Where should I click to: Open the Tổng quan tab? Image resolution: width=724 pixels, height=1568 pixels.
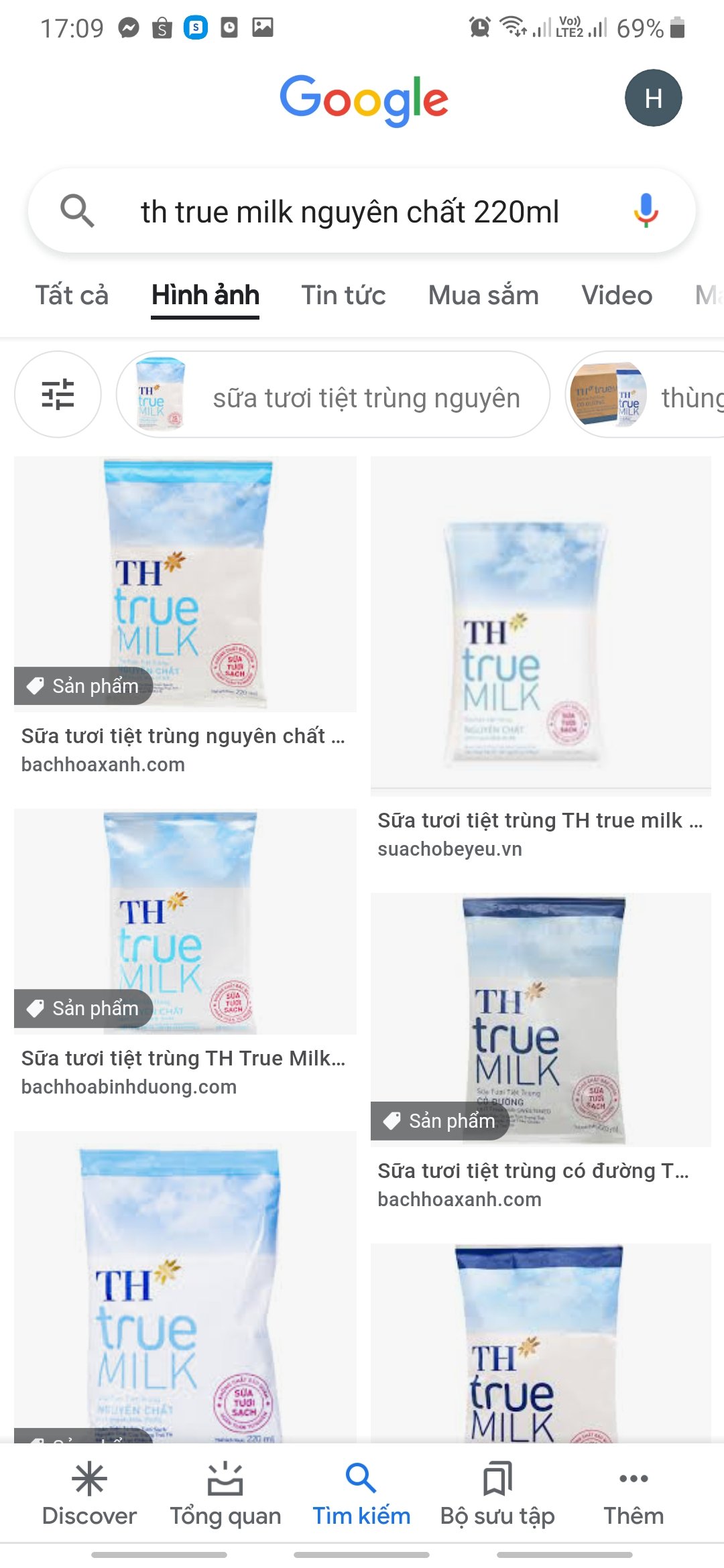225,1494
